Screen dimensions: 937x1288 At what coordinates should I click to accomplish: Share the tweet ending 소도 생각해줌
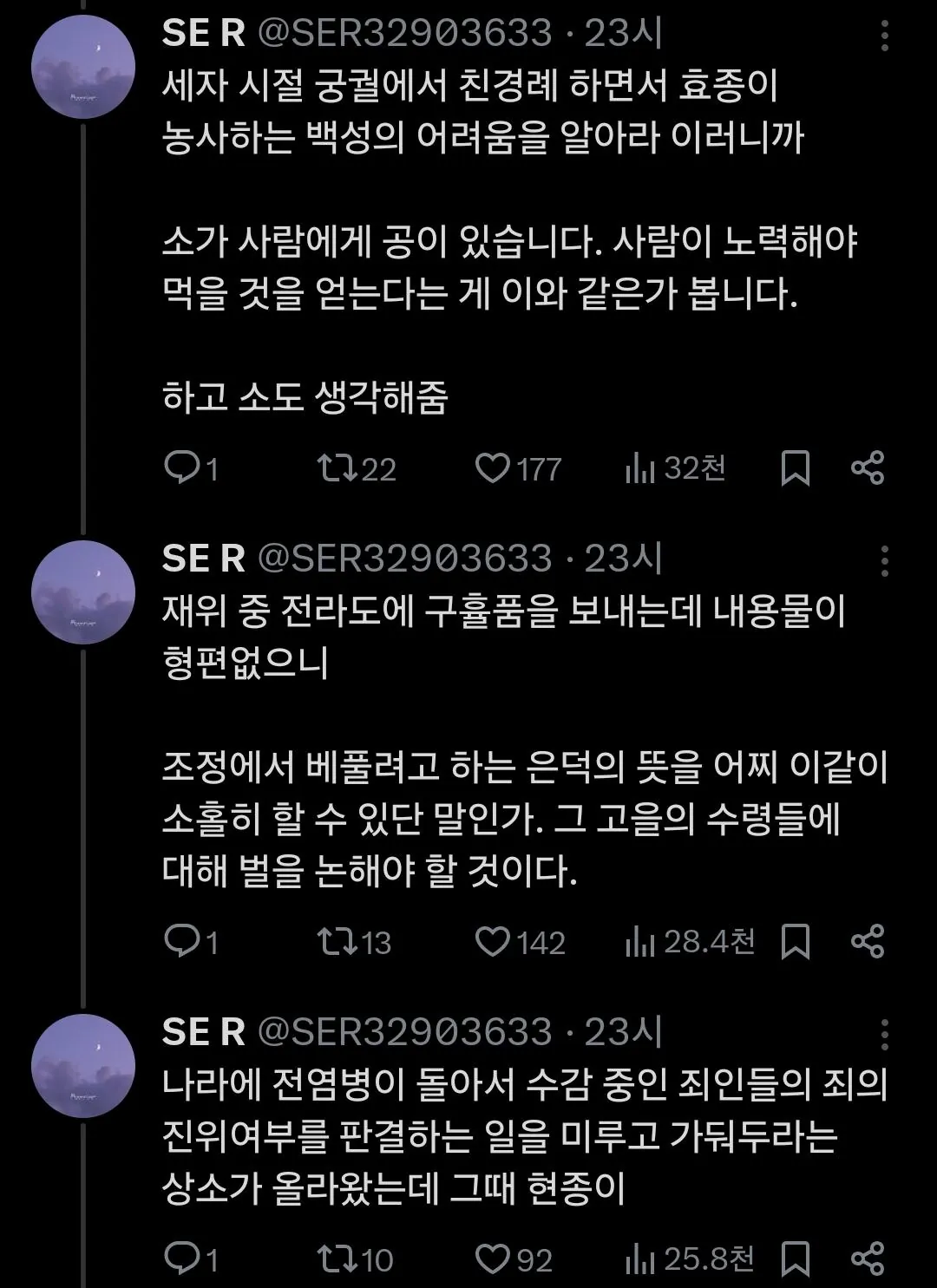pos(867,468)
